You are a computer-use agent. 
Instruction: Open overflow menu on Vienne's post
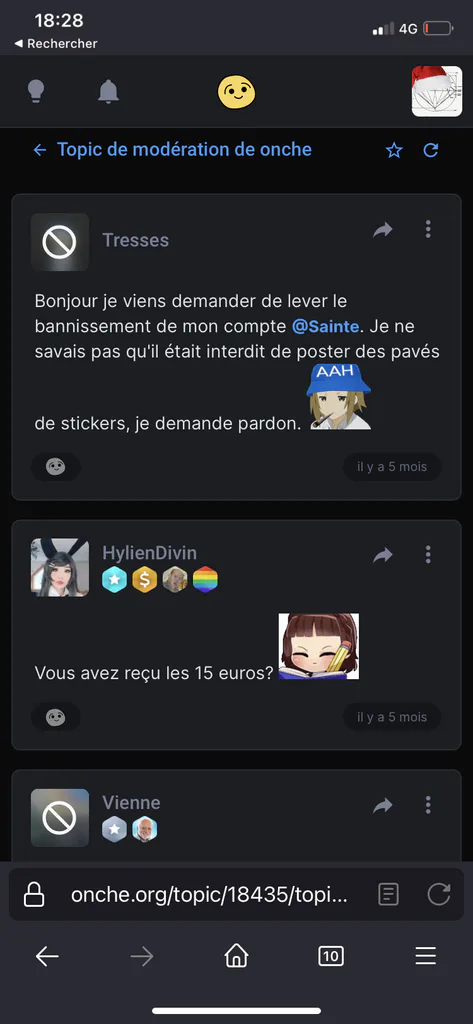428,805
